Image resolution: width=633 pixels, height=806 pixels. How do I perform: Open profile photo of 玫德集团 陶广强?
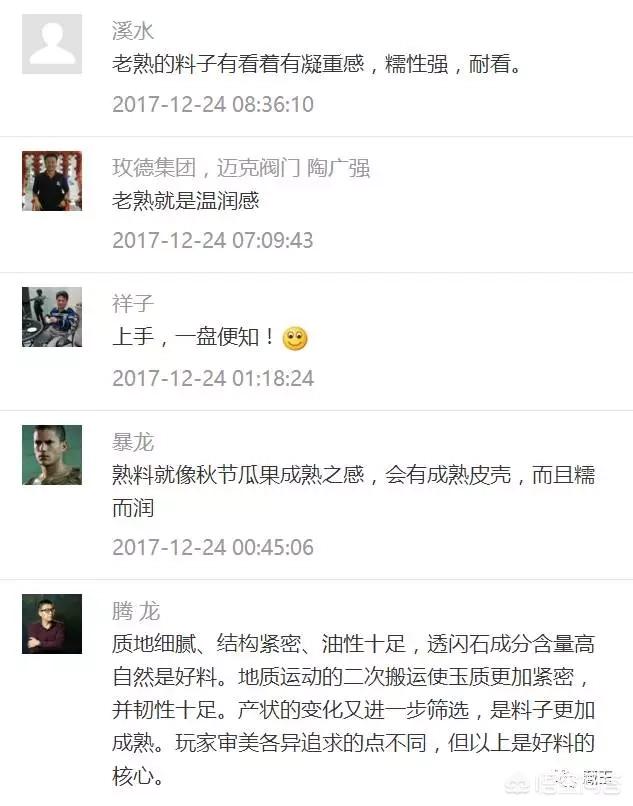pyautogui.click(x=52, y=181)
